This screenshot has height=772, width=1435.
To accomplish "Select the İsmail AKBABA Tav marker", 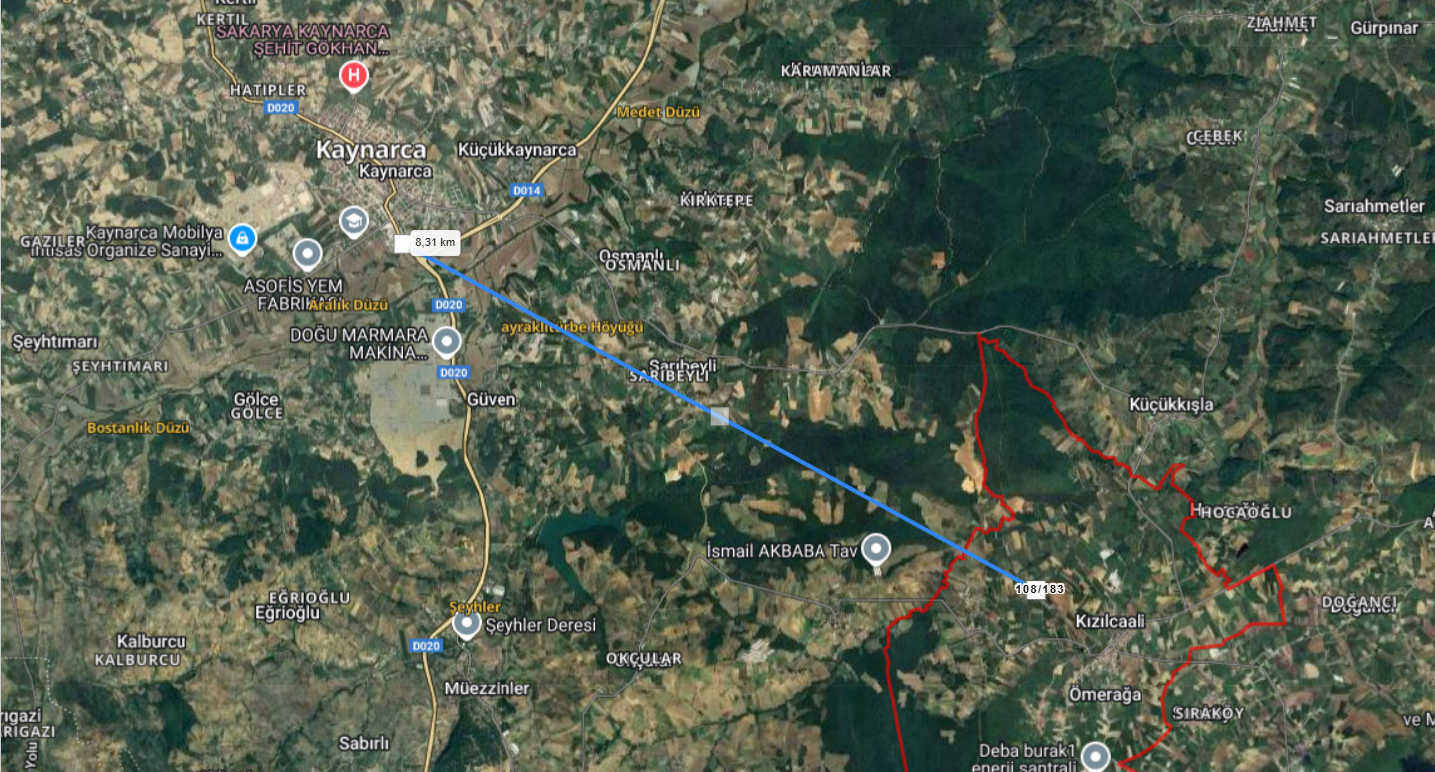I will [876, 548].
